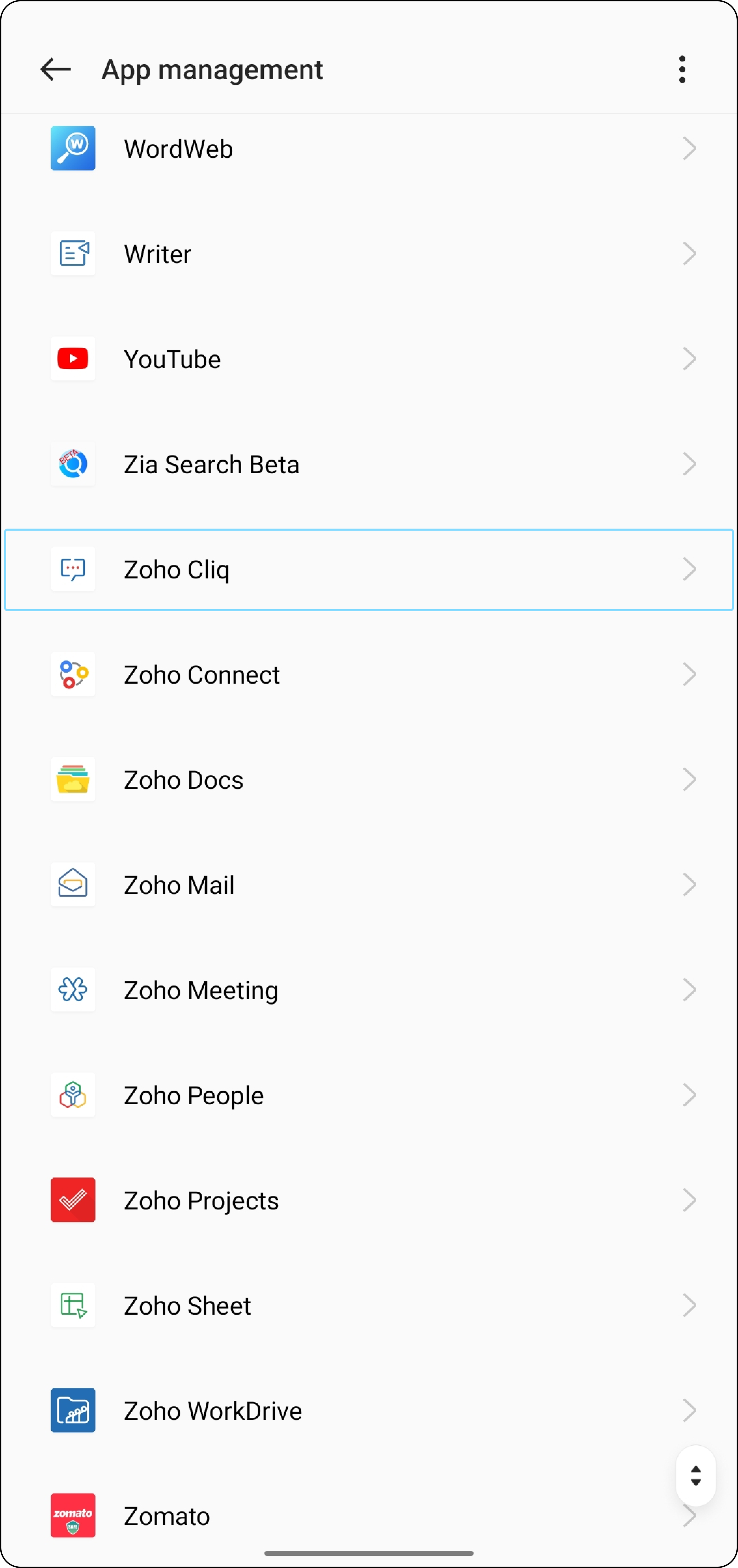Image resolution: width=738 pixels, height=1568 pixels.
Task: Tap the fast scroll handle
Action: pyautogui.click(x=695, y=1476)
